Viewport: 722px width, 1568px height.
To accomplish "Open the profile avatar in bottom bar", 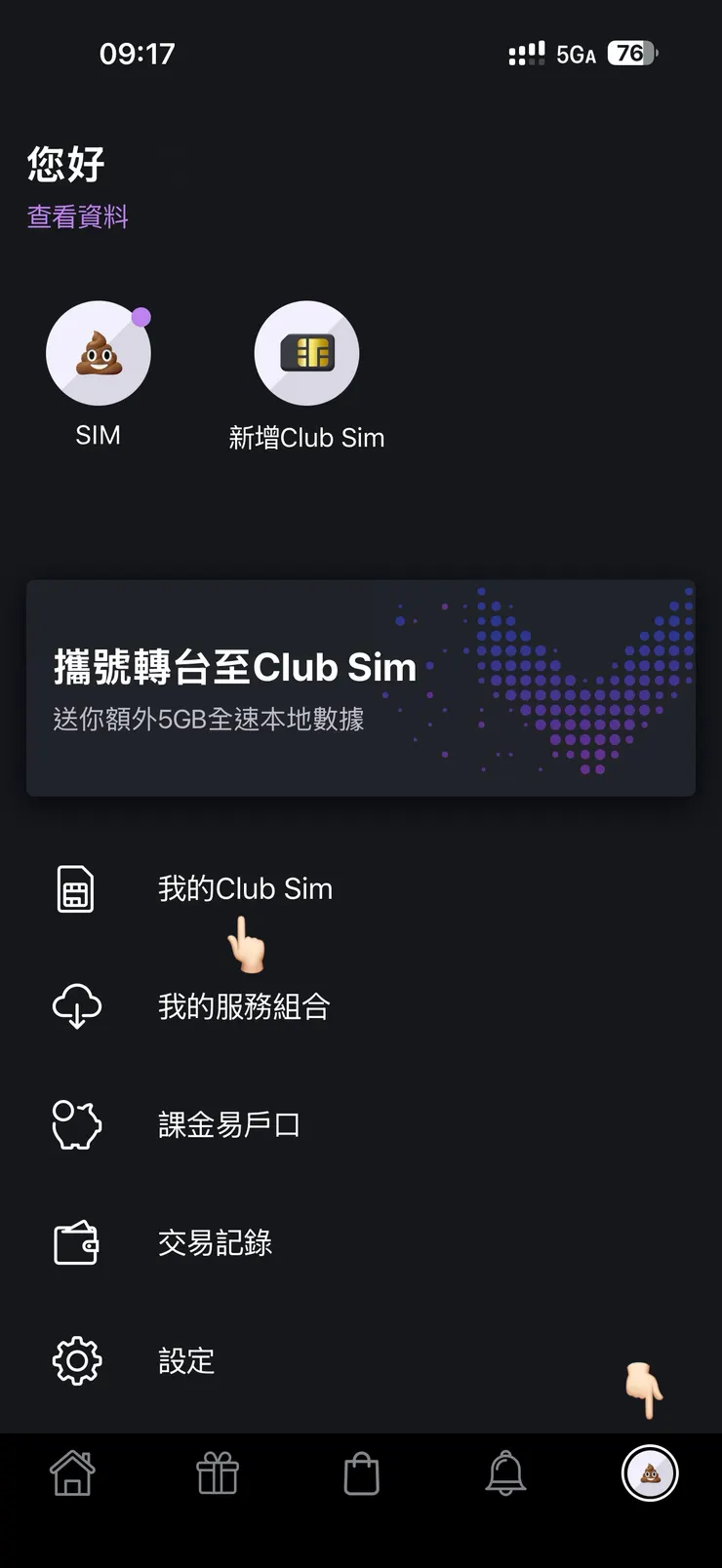I will pos(648,1474).
